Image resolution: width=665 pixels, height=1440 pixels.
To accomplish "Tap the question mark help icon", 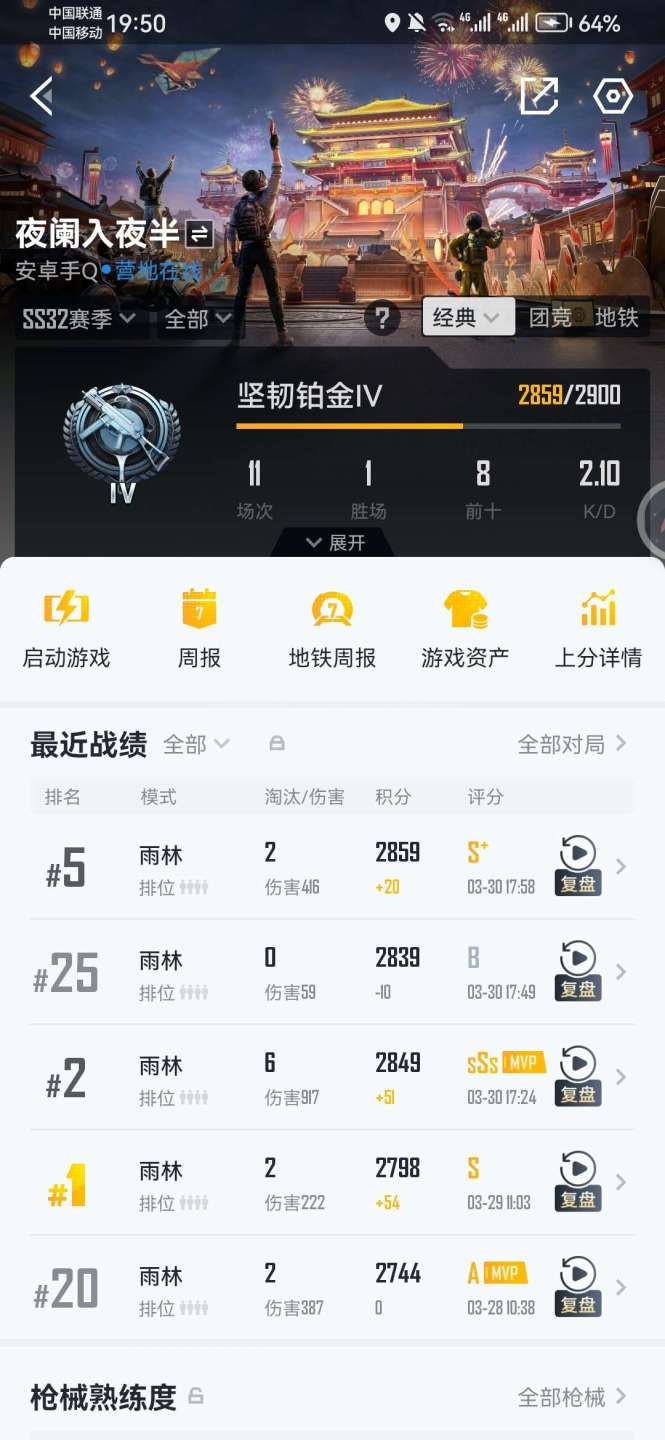I will (x=381, y=319).
